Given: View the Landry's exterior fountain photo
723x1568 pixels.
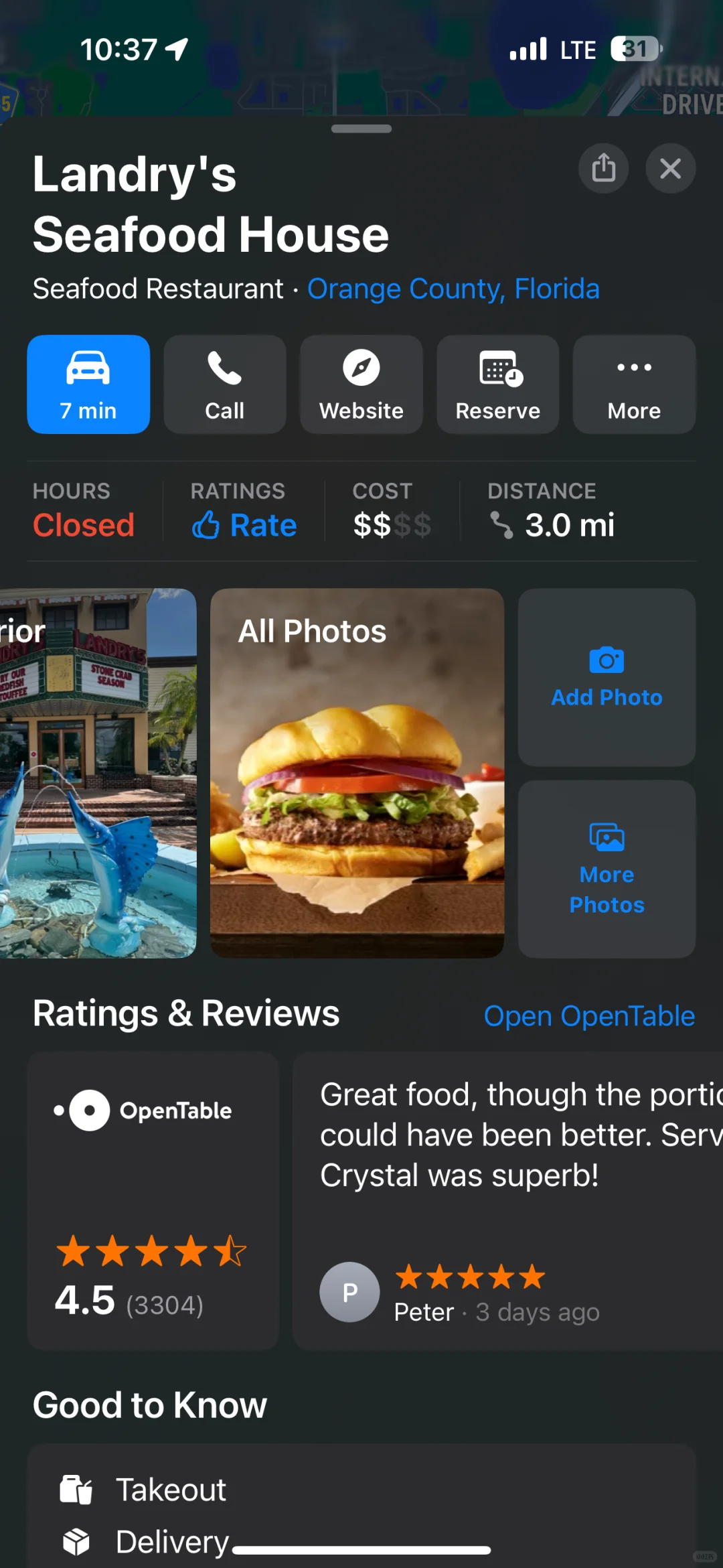Looking at the screenshot, I should (97, 770).
